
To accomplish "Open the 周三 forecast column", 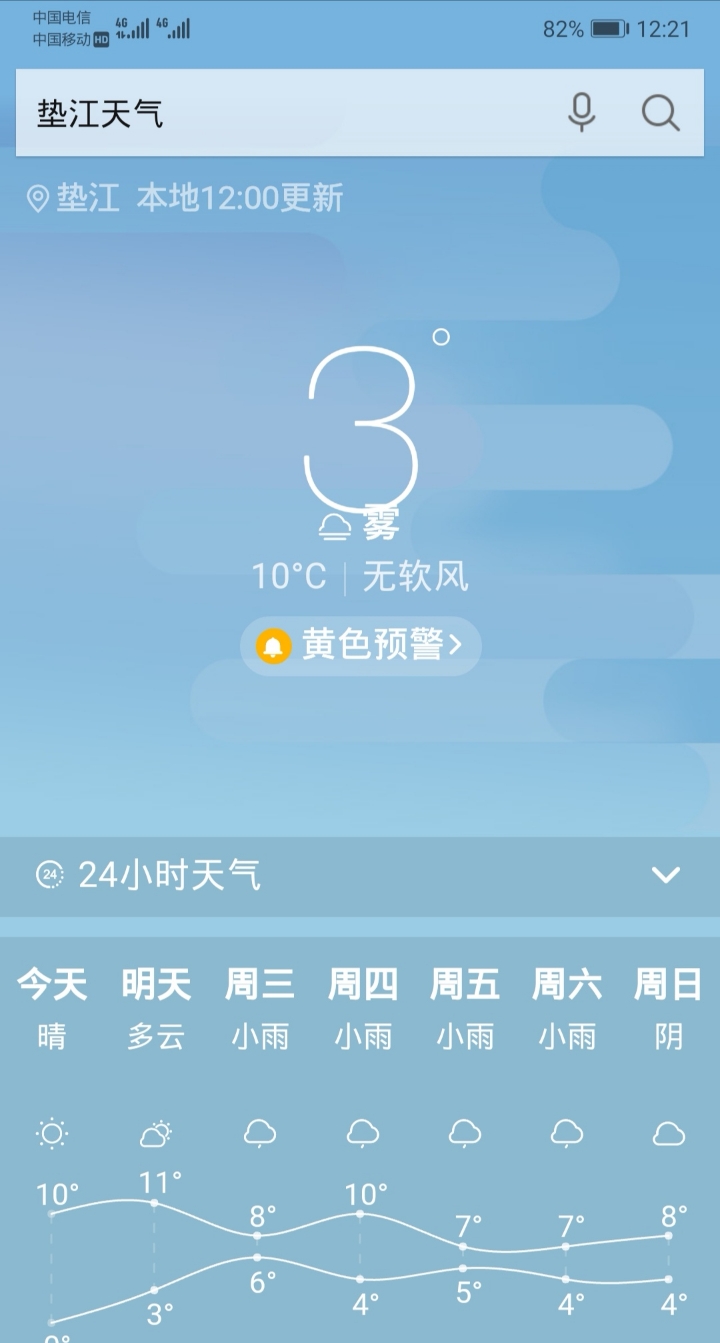I will click(x=259, y=1010).
